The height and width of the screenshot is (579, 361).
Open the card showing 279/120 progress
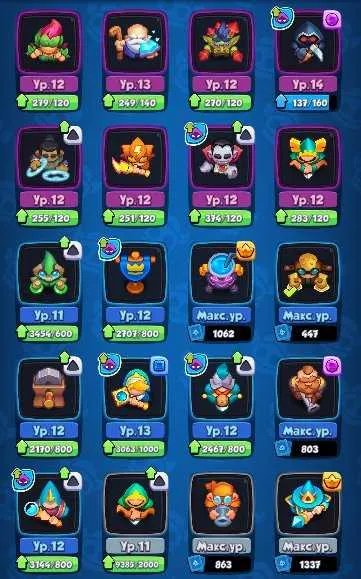coord(48,60)
